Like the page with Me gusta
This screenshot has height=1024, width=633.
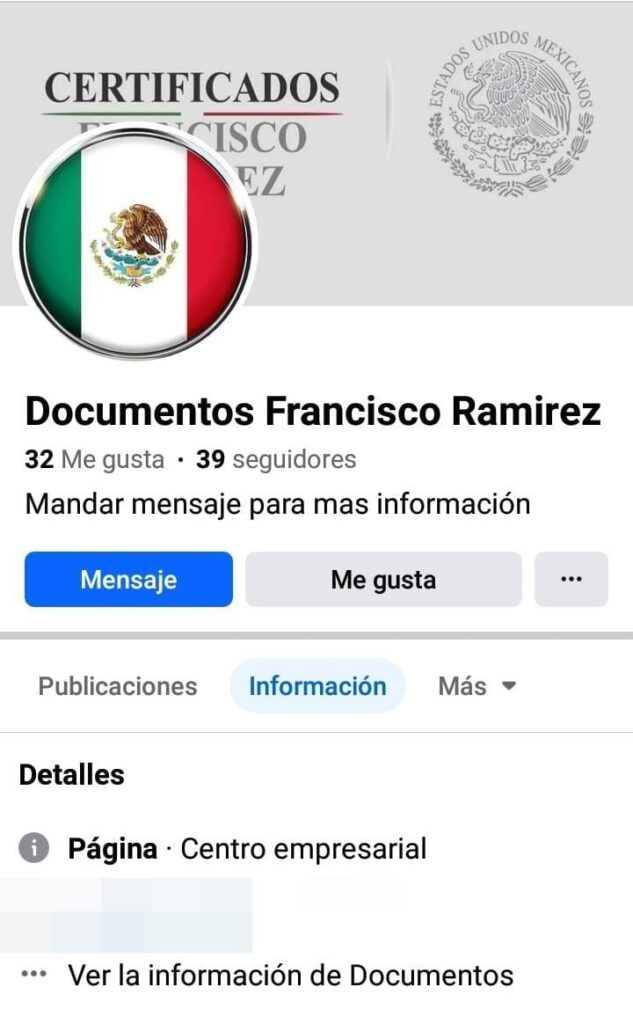coord(383,579)
